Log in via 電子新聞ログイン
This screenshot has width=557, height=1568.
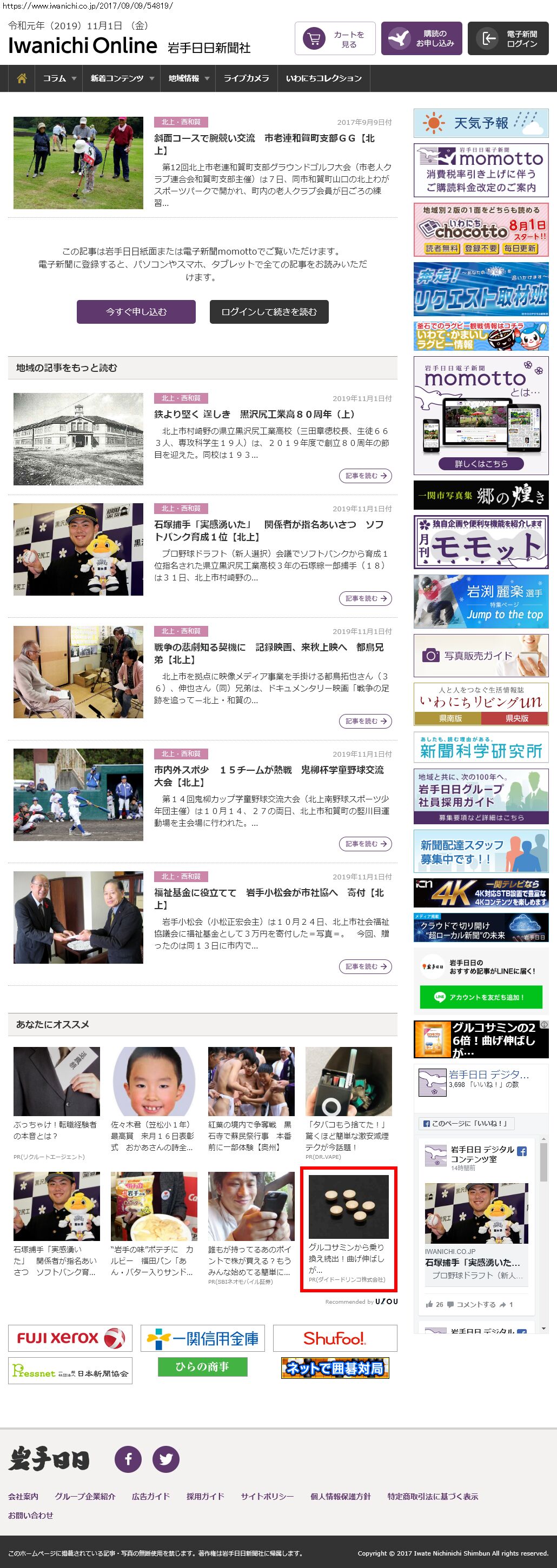pyautogui.click(x=508, y=39)
